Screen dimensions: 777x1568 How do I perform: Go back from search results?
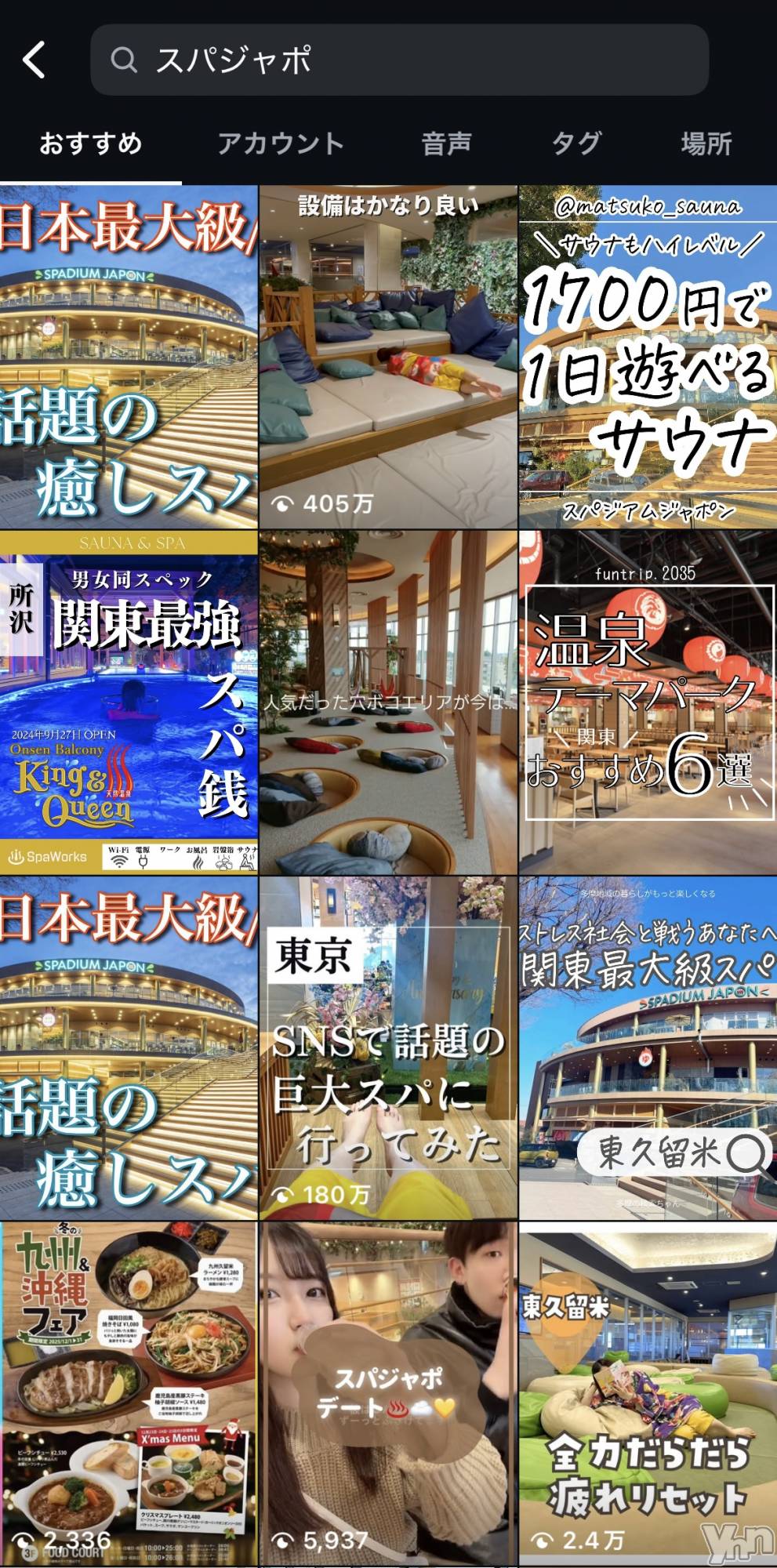pos(34,60)
